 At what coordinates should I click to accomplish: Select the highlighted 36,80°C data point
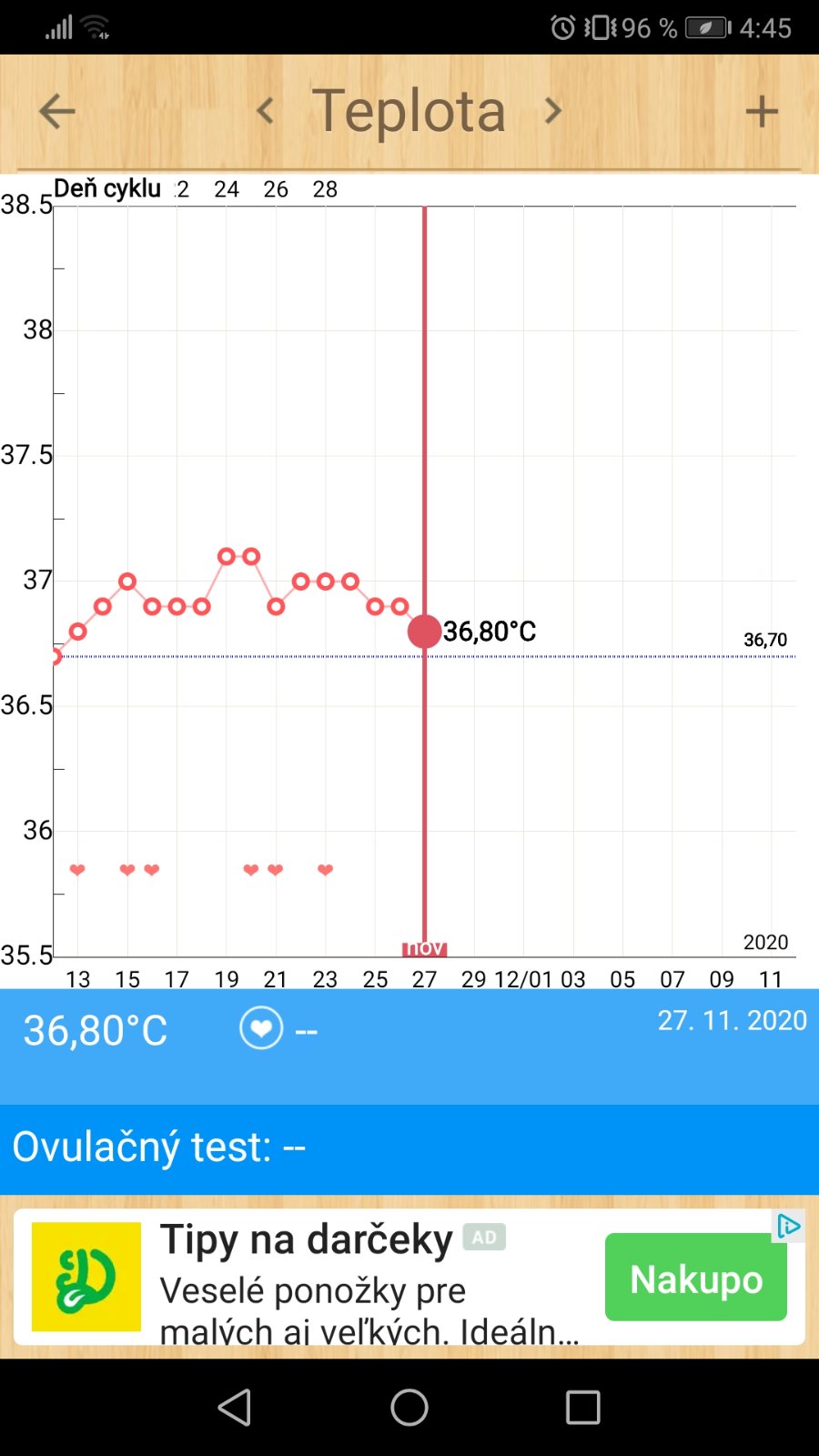tap(424, 631)
